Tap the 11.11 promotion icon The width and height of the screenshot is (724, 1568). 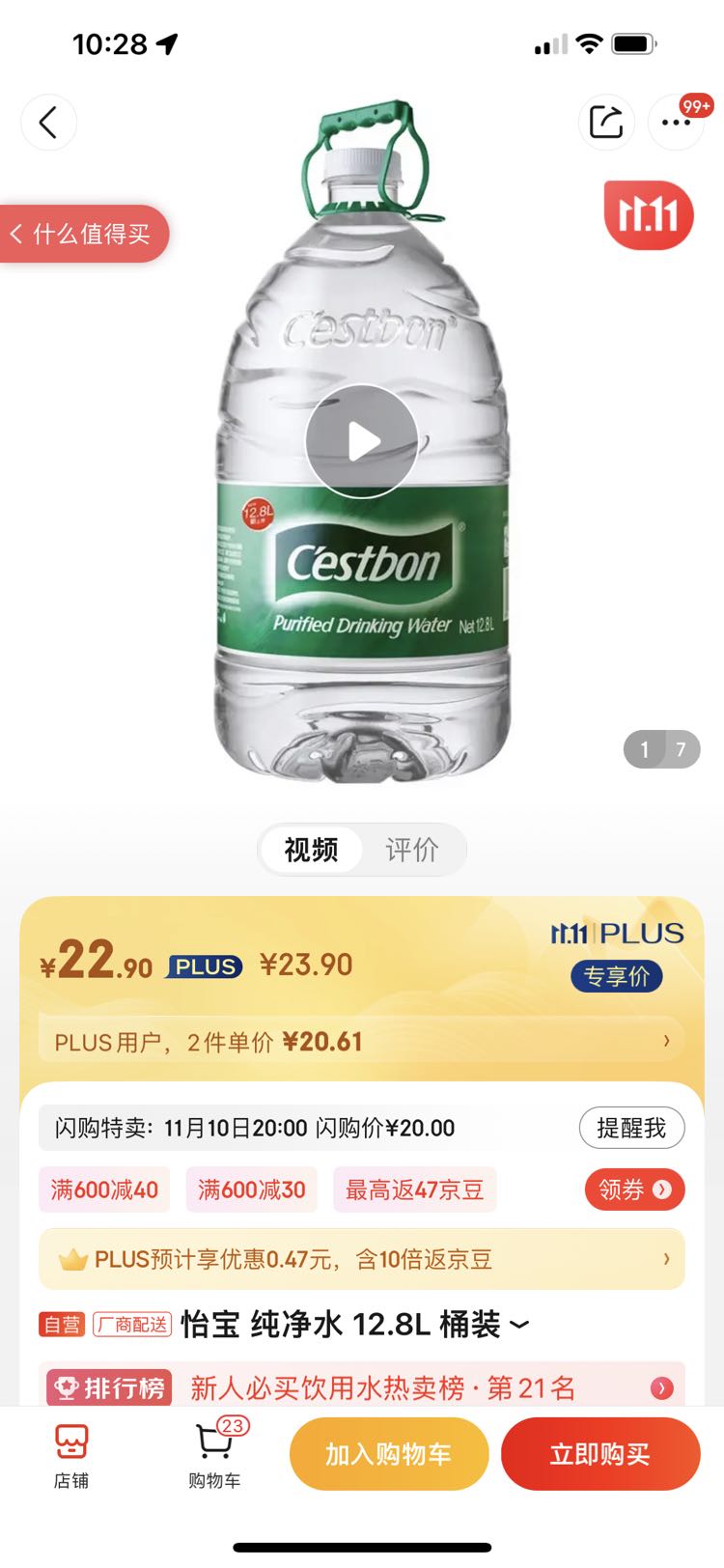(x=649, y=215)
